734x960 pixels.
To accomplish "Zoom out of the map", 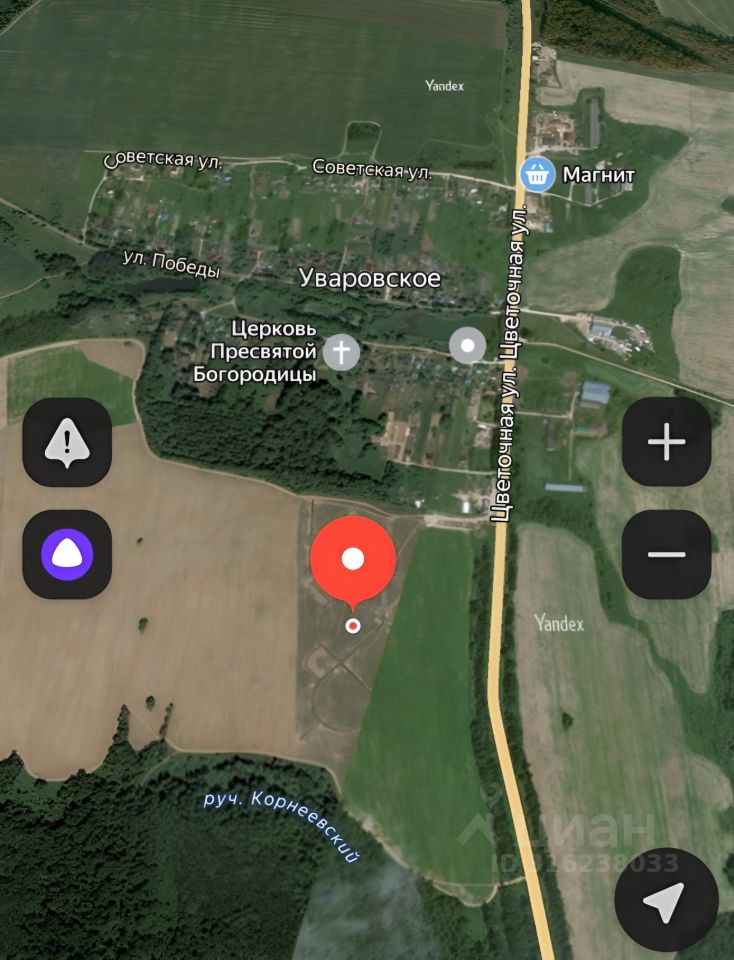I will pyautogui.click(x=666, y=554).
